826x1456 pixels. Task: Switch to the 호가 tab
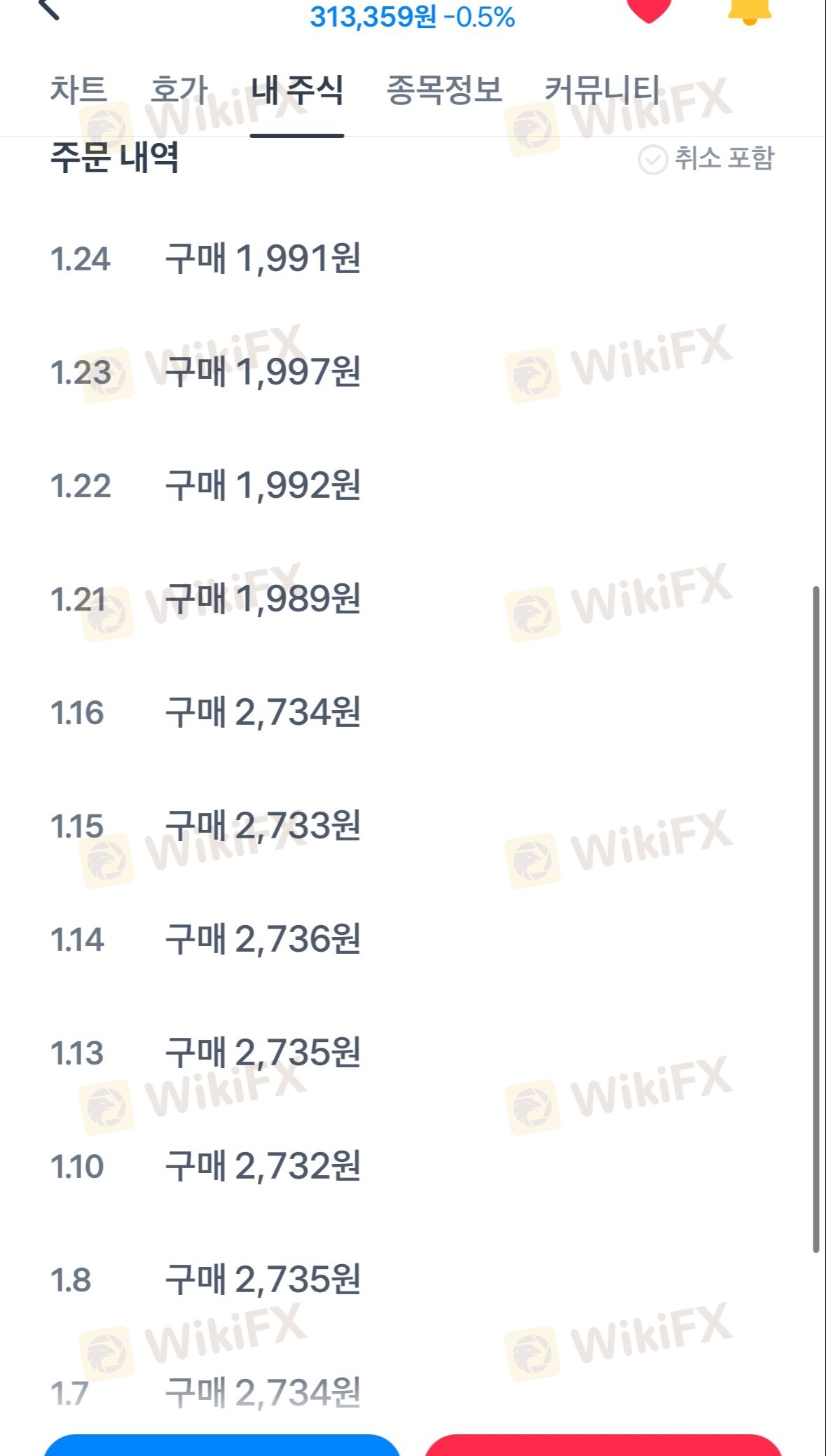(x=179, y=91)
